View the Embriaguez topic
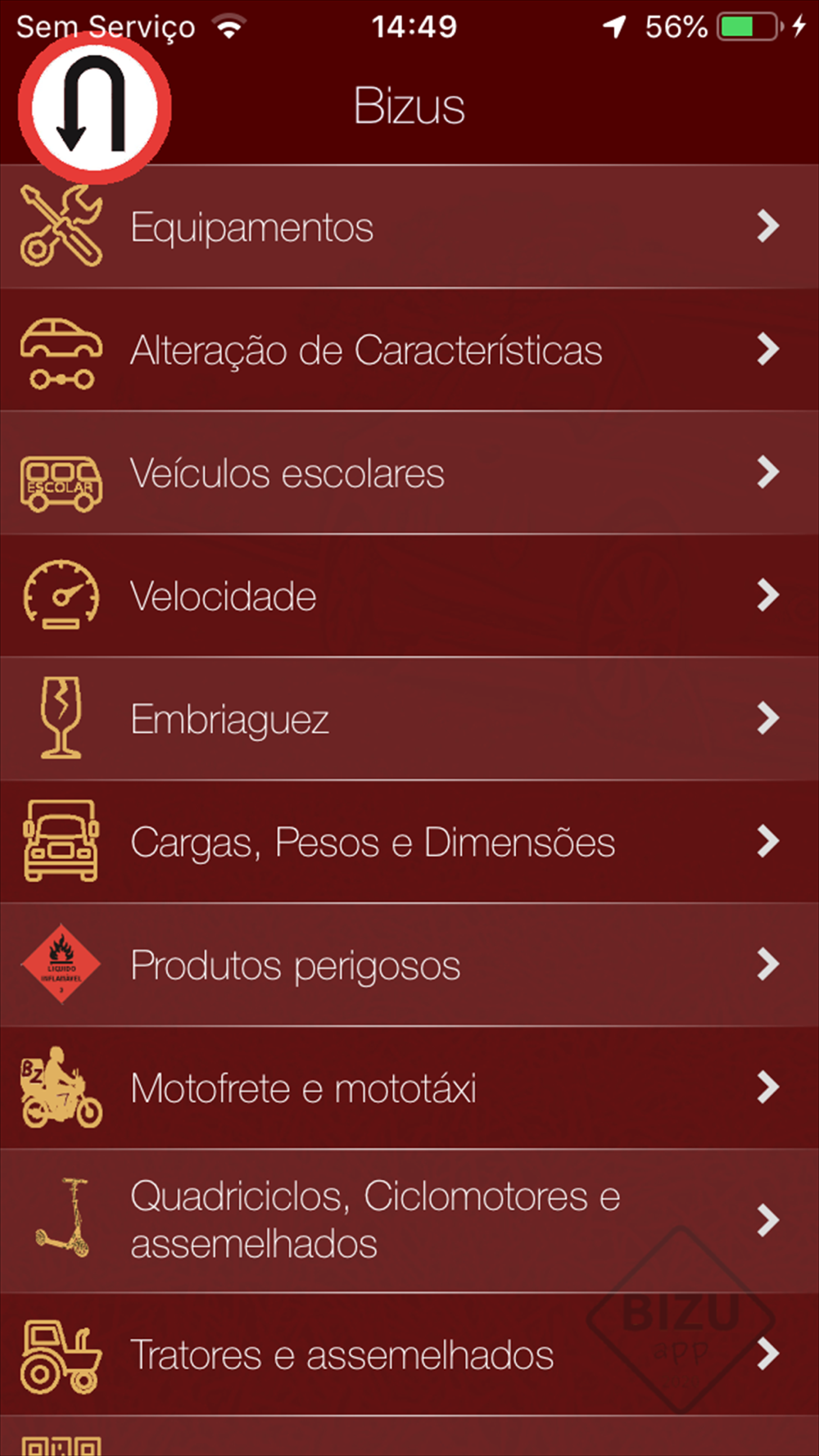The image size is (819, 1456). 409,719
